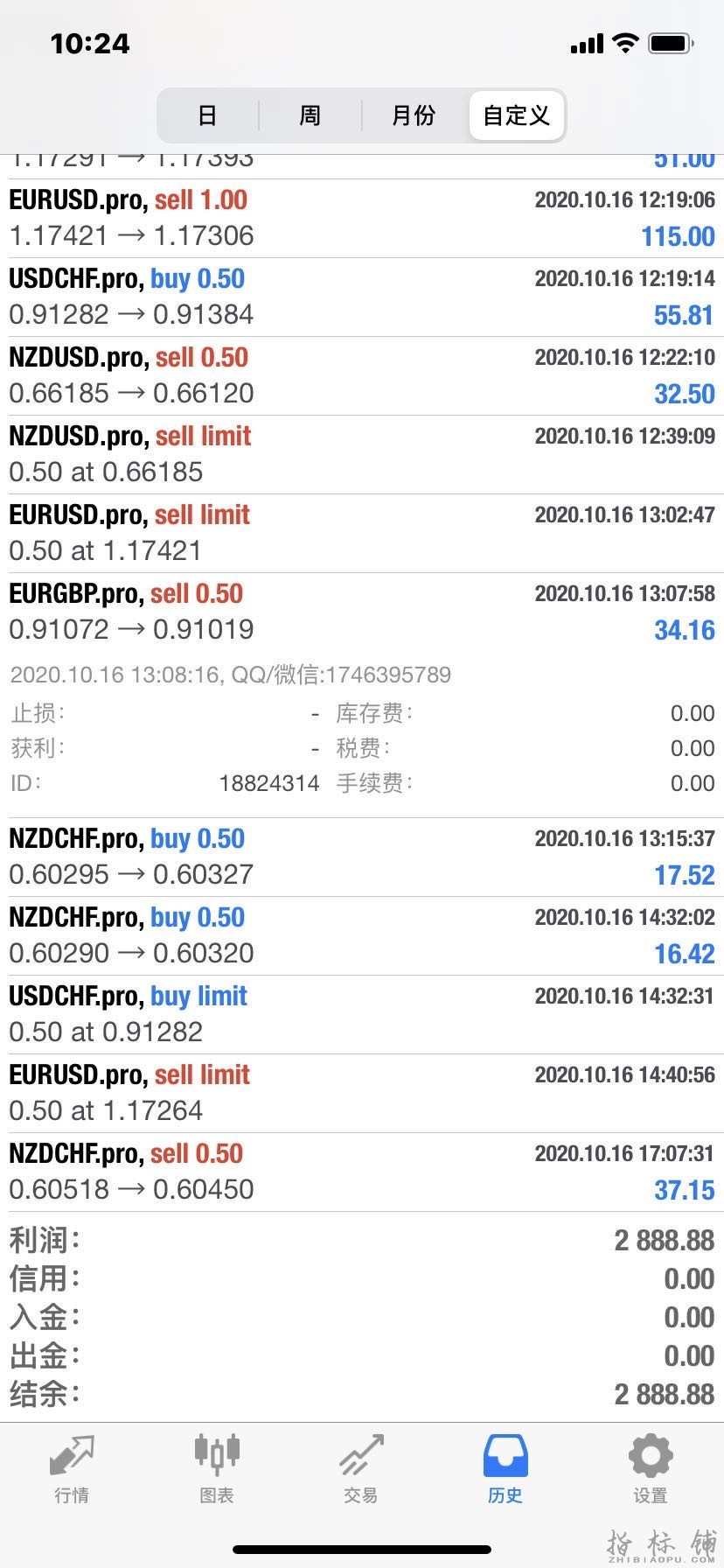This screenshot has height=1568, width=724.
Task: Expand EURUSD.pro sell limit at 1.17264
Action: [x=362, y=1093]
